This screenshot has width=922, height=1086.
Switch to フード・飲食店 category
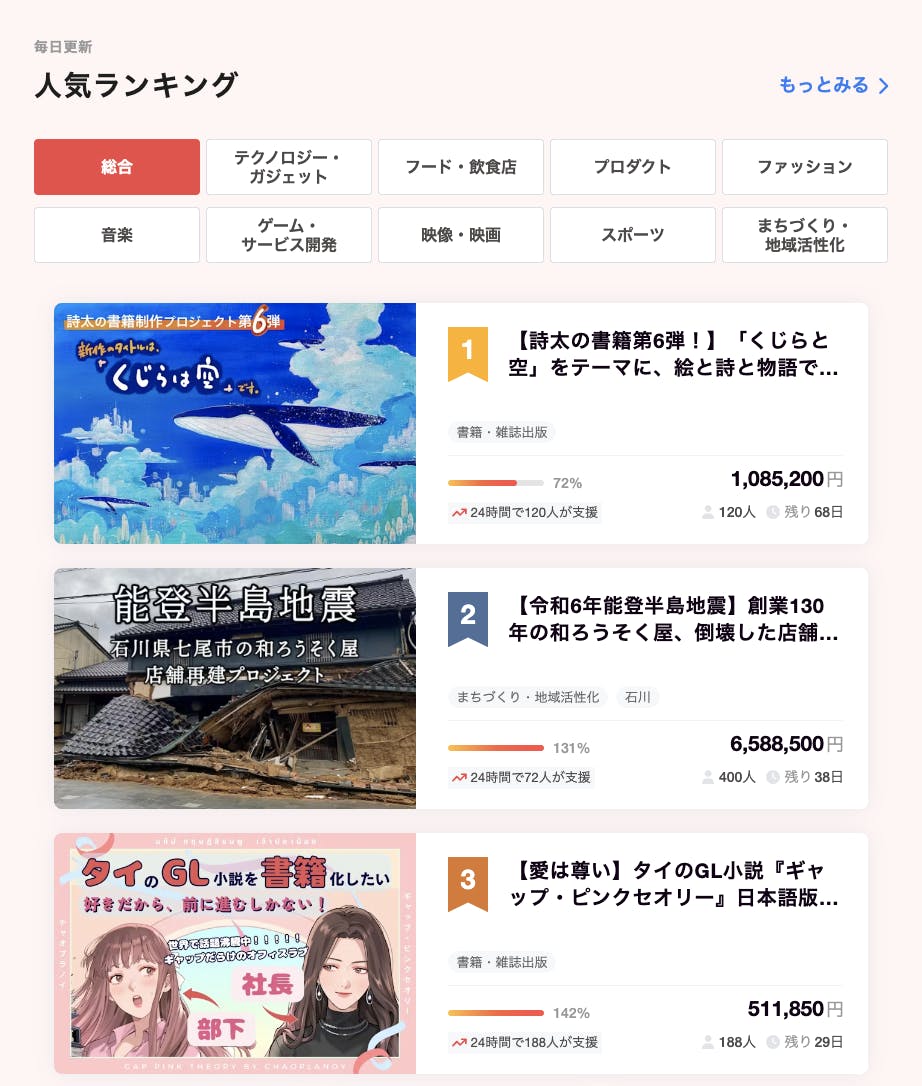point(461,167)
